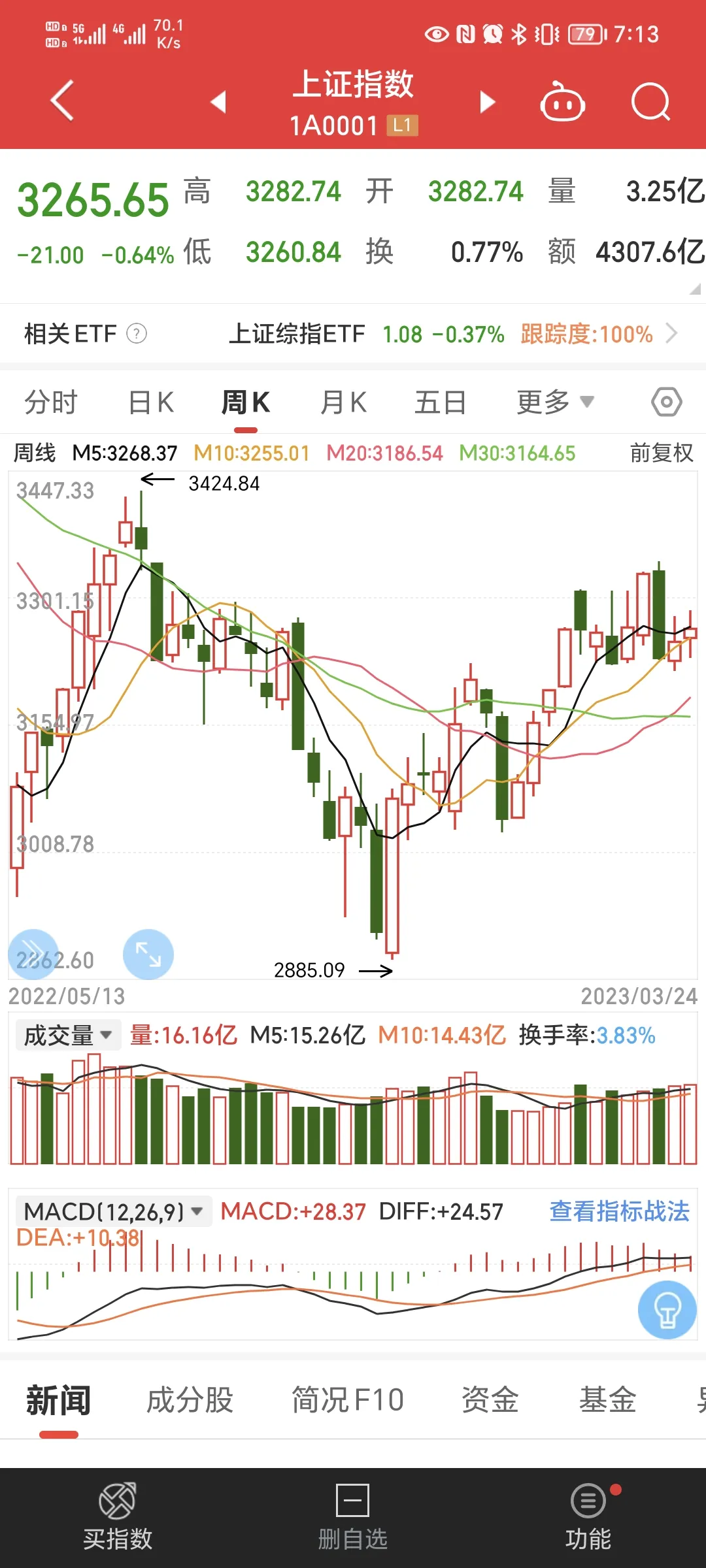Switch to the 成分股 section

coord(190,1398)
